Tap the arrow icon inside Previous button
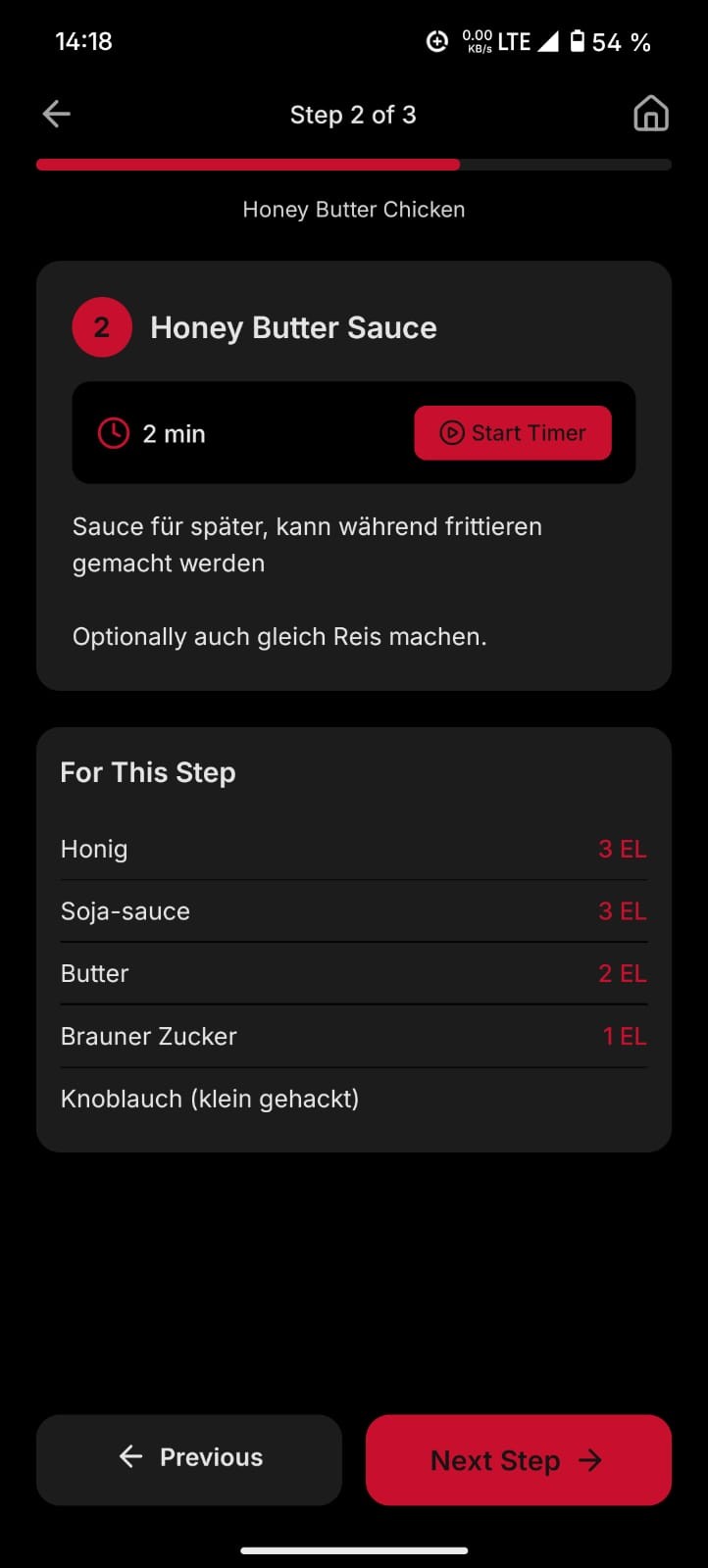Screen dimensions: 708x1568 [130, 1458]
